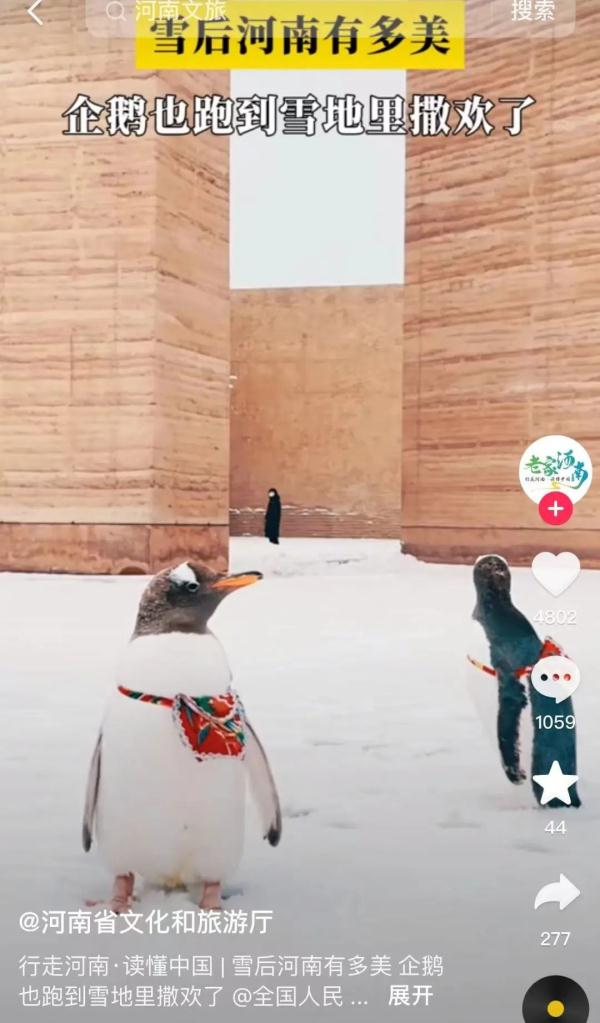Open the spinning music disc
This screenshot has height=1023, width=600.
pos(555,1003)
